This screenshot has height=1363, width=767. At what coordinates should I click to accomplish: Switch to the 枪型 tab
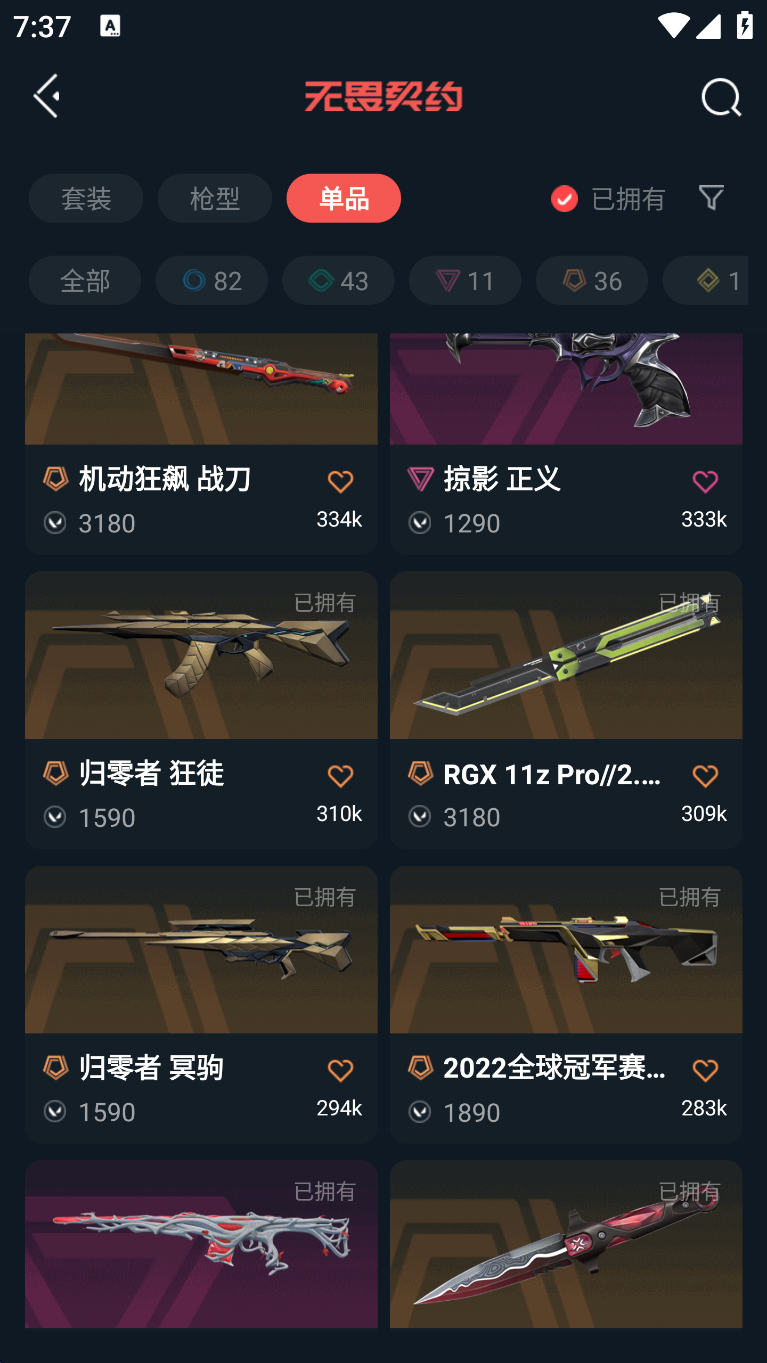(214, 198)
